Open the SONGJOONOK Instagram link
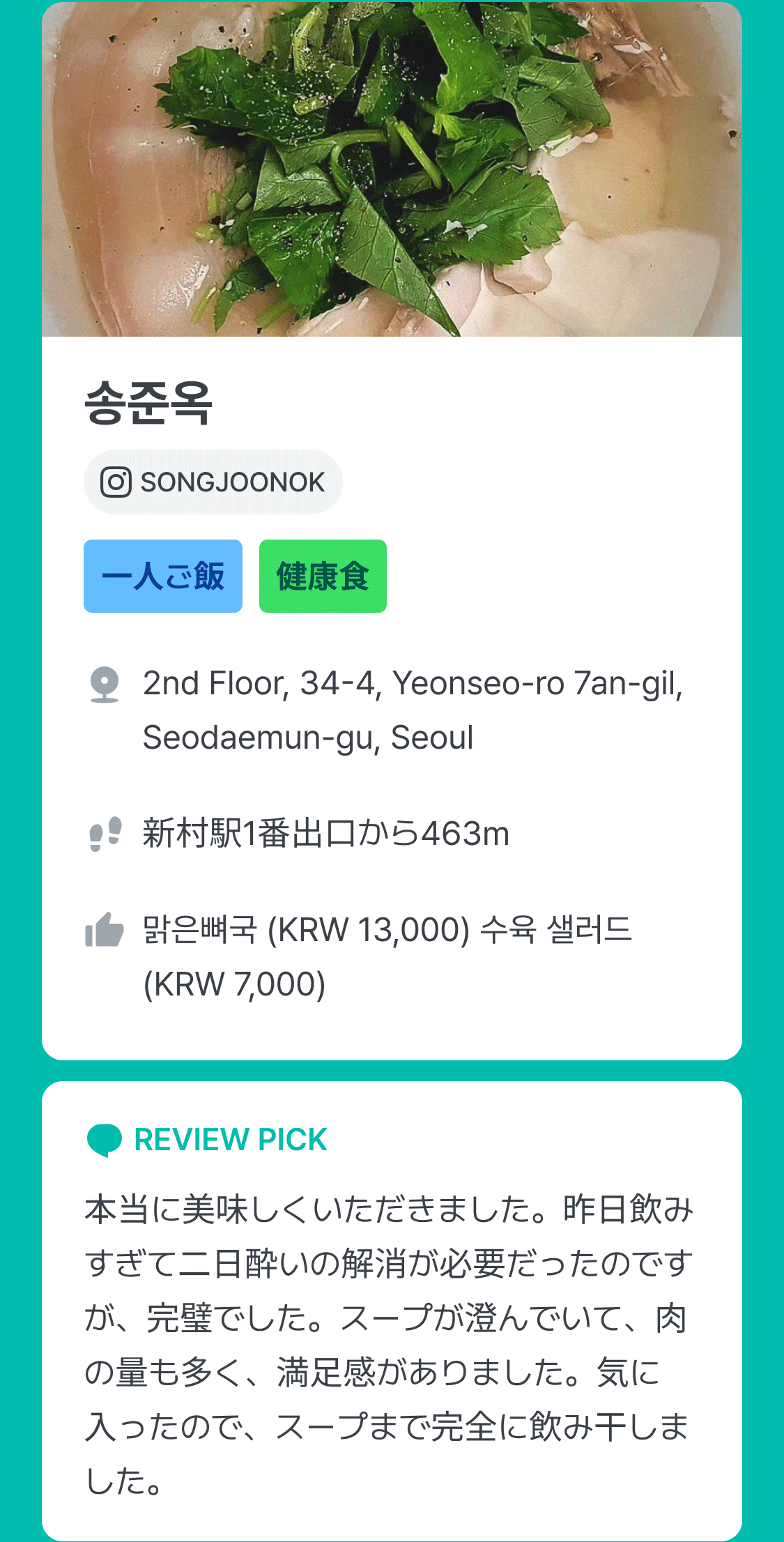 (213, 482)
